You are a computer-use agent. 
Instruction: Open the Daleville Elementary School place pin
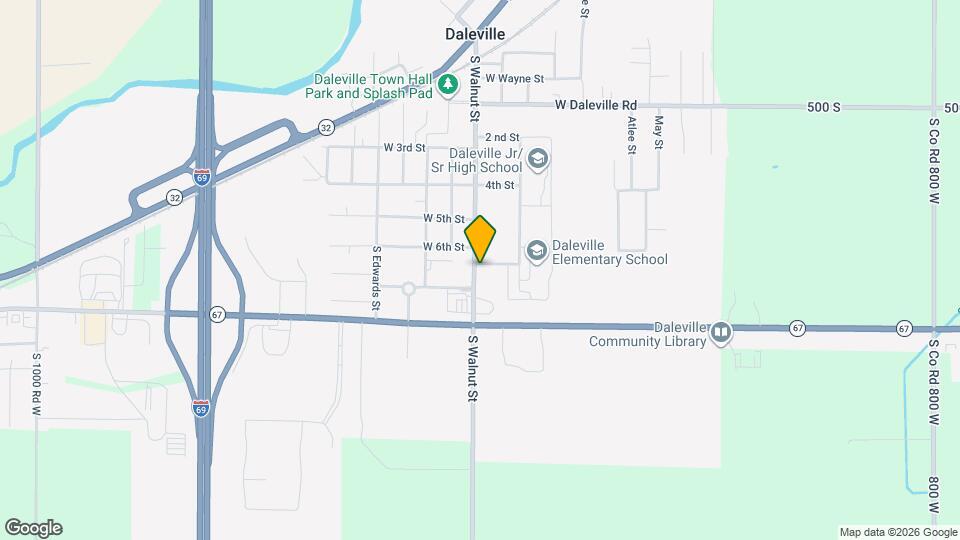click(x=537, y=251)
